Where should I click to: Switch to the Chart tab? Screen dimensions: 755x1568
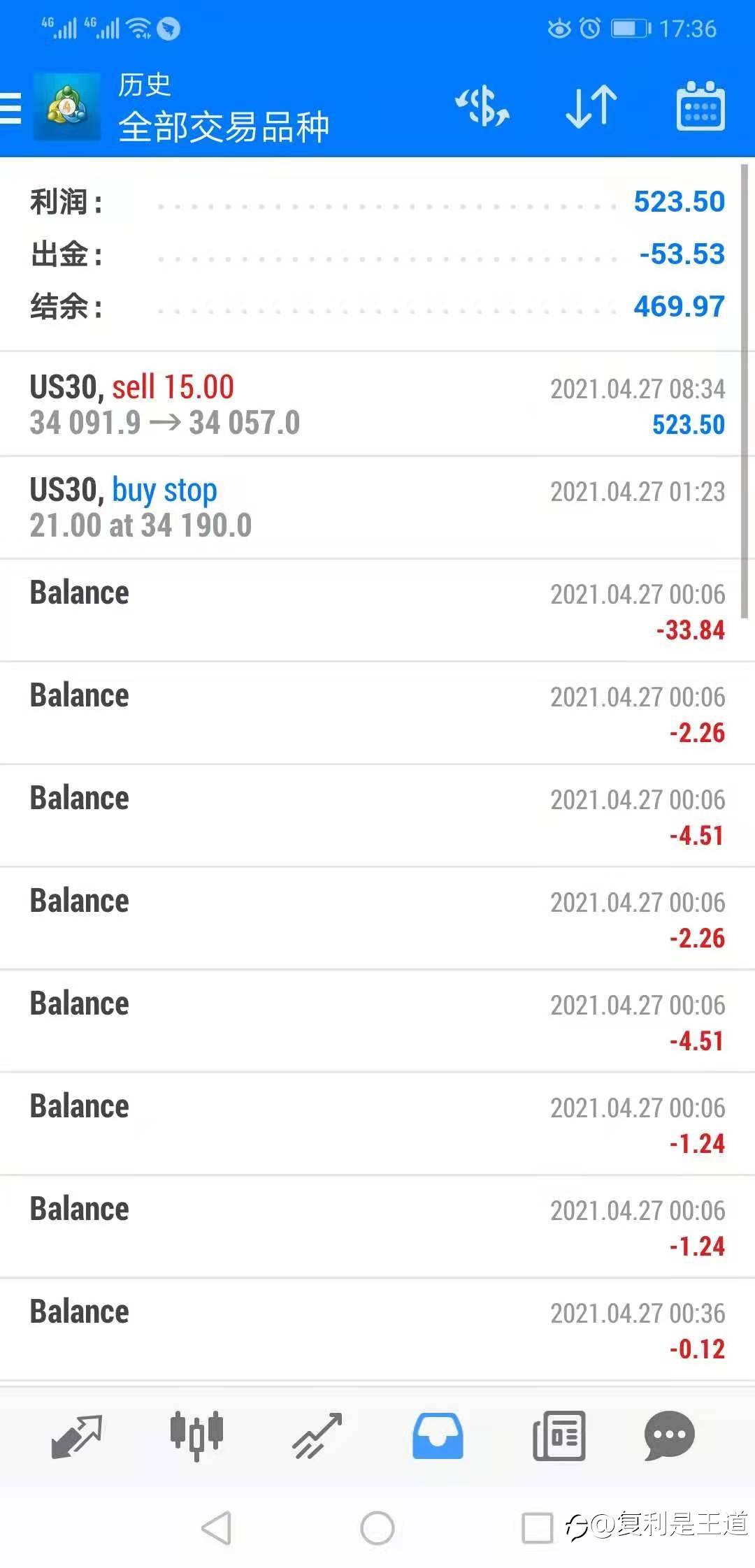tap(196, 1437)
